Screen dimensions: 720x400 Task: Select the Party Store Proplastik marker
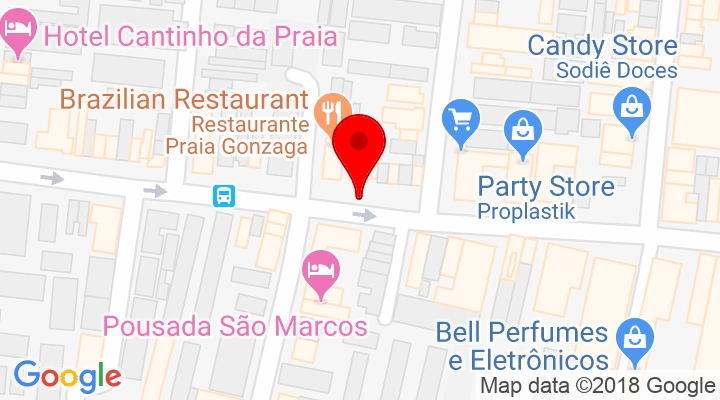click(x=522, y=131)
